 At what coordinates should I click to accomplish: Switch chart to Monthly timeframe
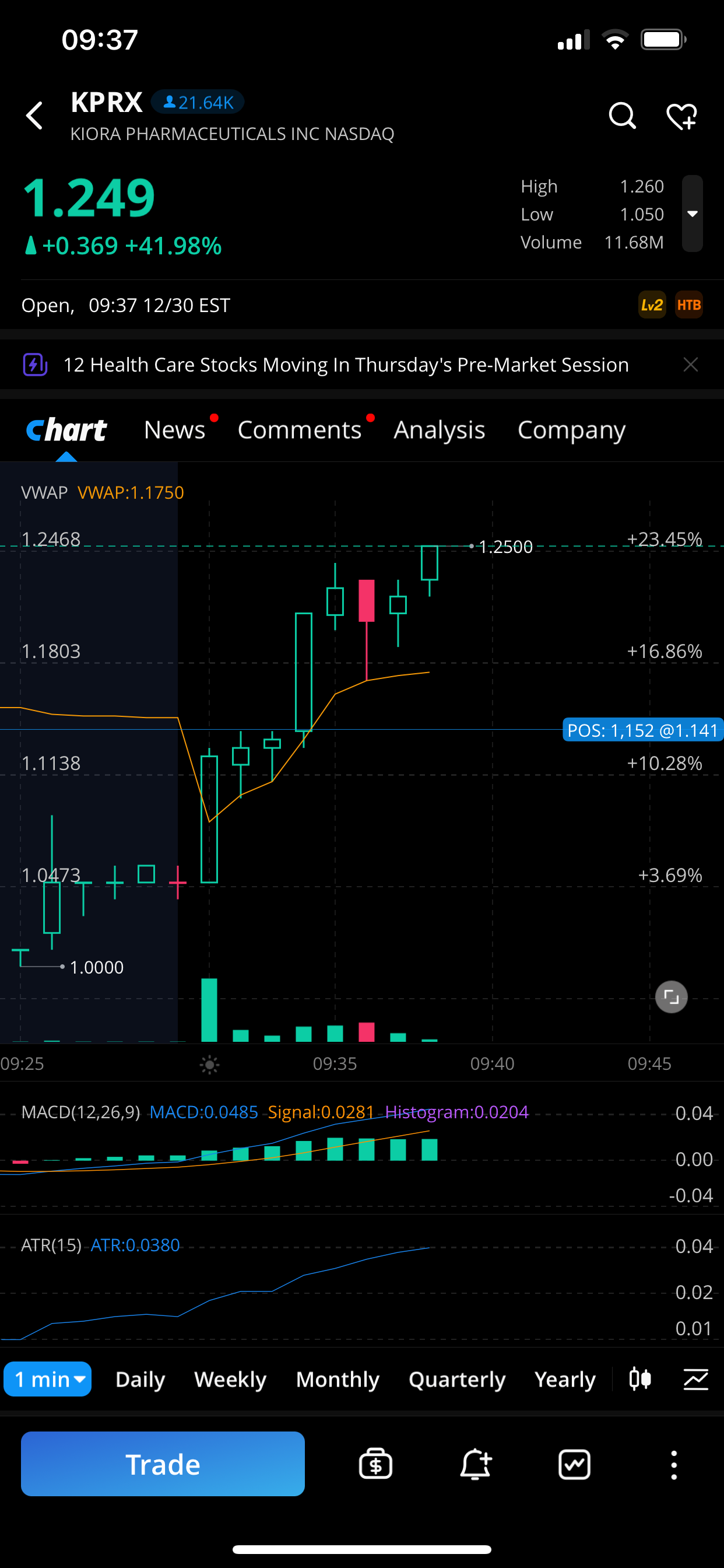337,1380
